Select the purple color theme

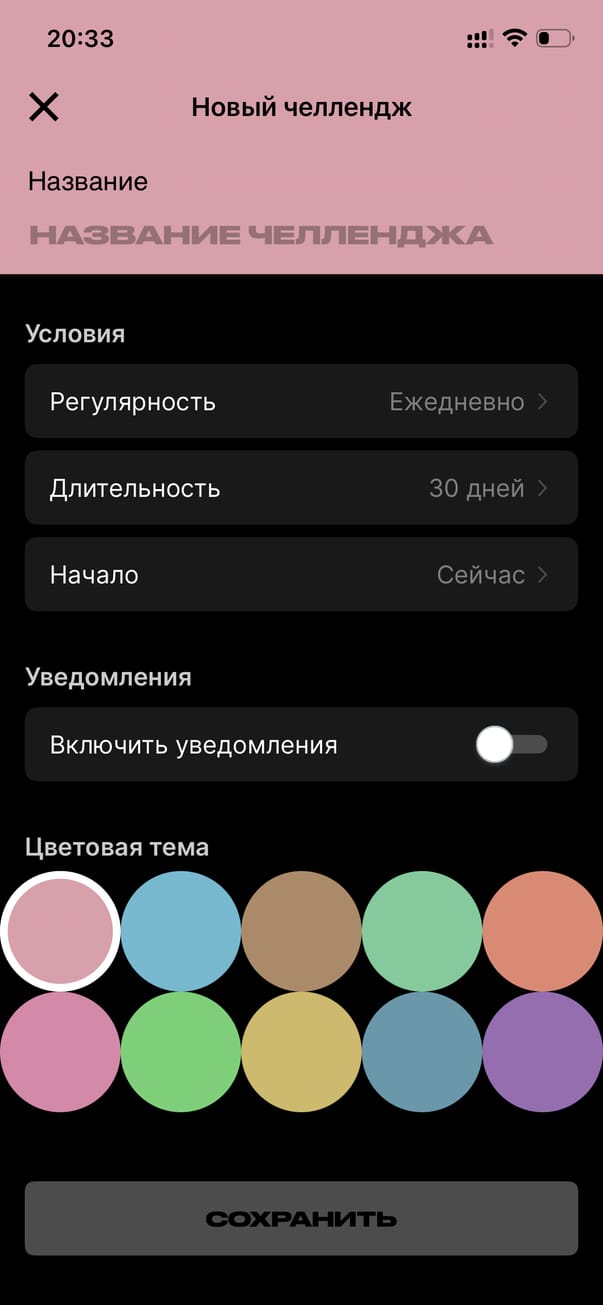[542, 1051]
